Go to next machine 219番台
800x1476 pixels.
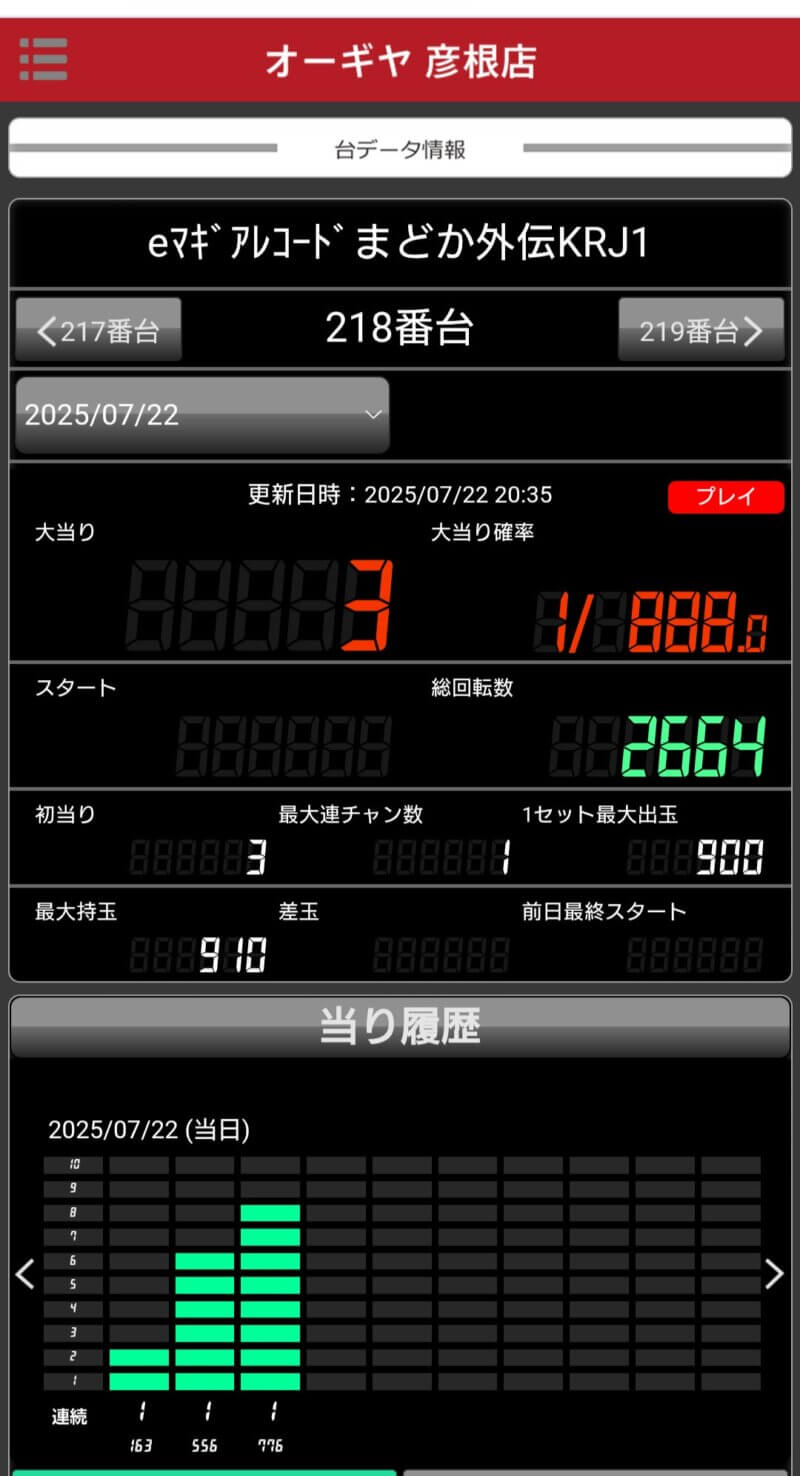point(701,330)
